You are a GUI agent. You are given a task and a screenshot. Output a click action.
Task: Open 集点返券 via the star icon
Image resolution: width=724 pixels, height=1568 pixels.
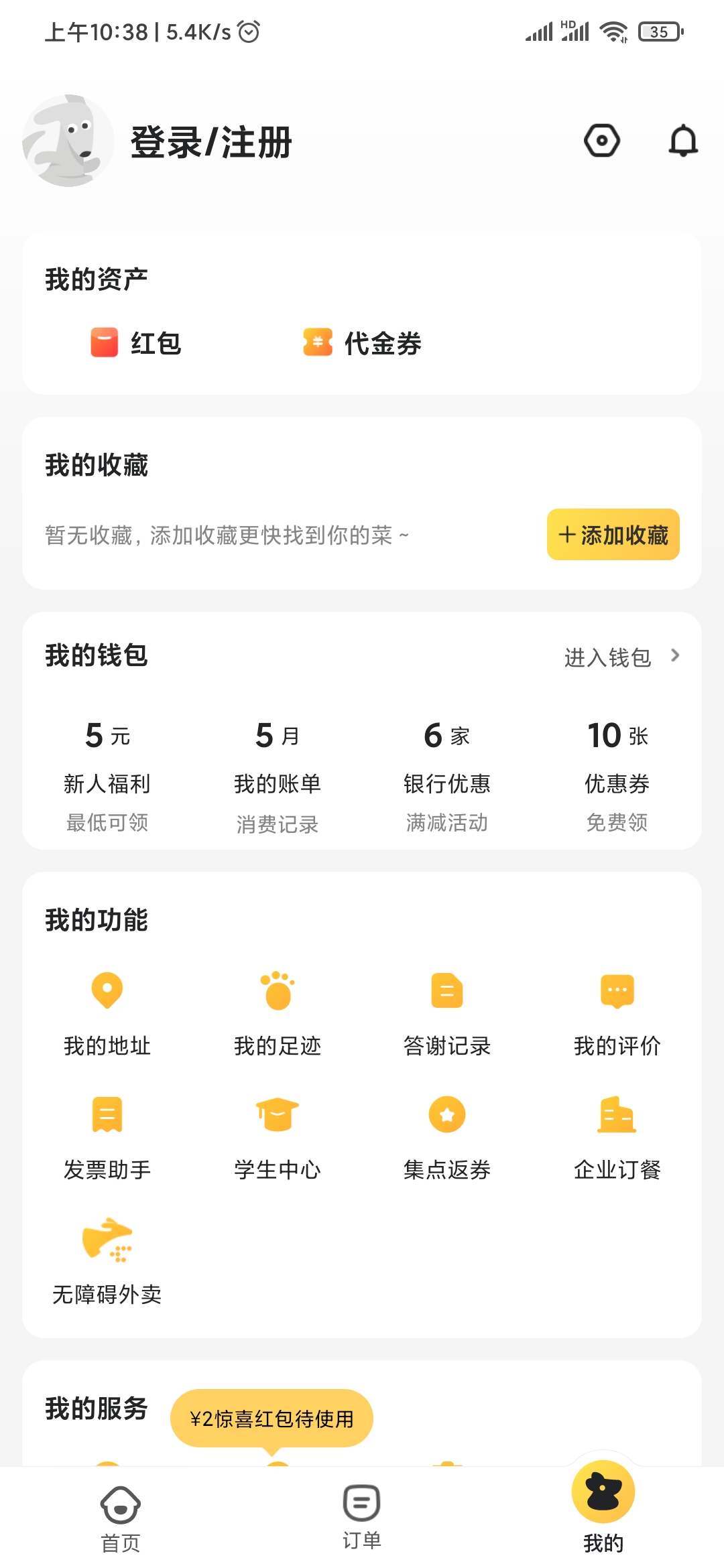click(x=447, y=1136)
